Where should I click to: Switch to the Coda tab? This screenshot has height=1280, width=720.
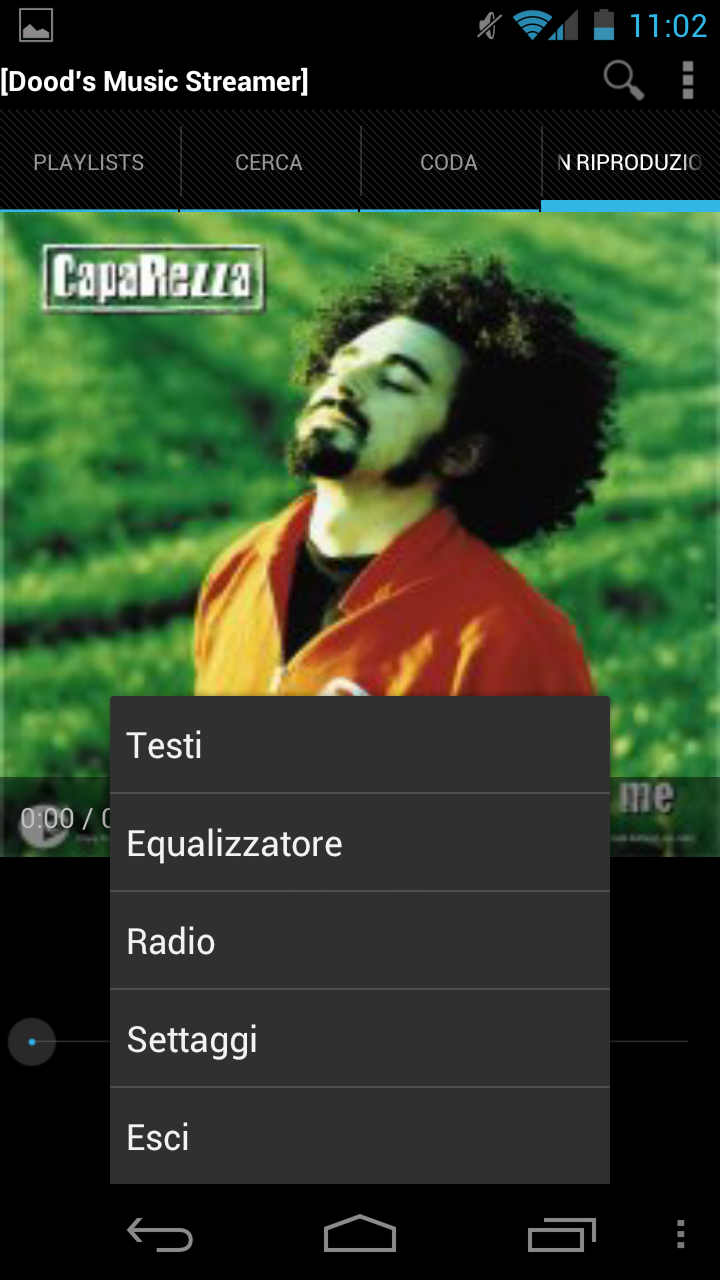449,162
